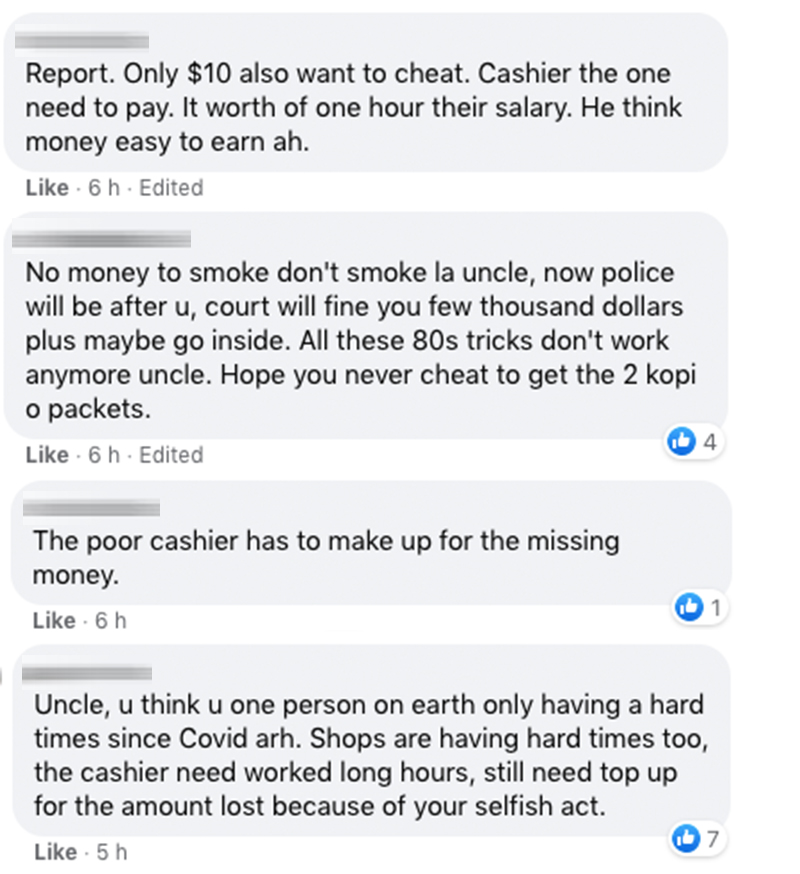Image resolution: width=800 pixels, height=874 pixels.
Task: Like the 'Uncle, u think' comment
Action: [55, 853]
